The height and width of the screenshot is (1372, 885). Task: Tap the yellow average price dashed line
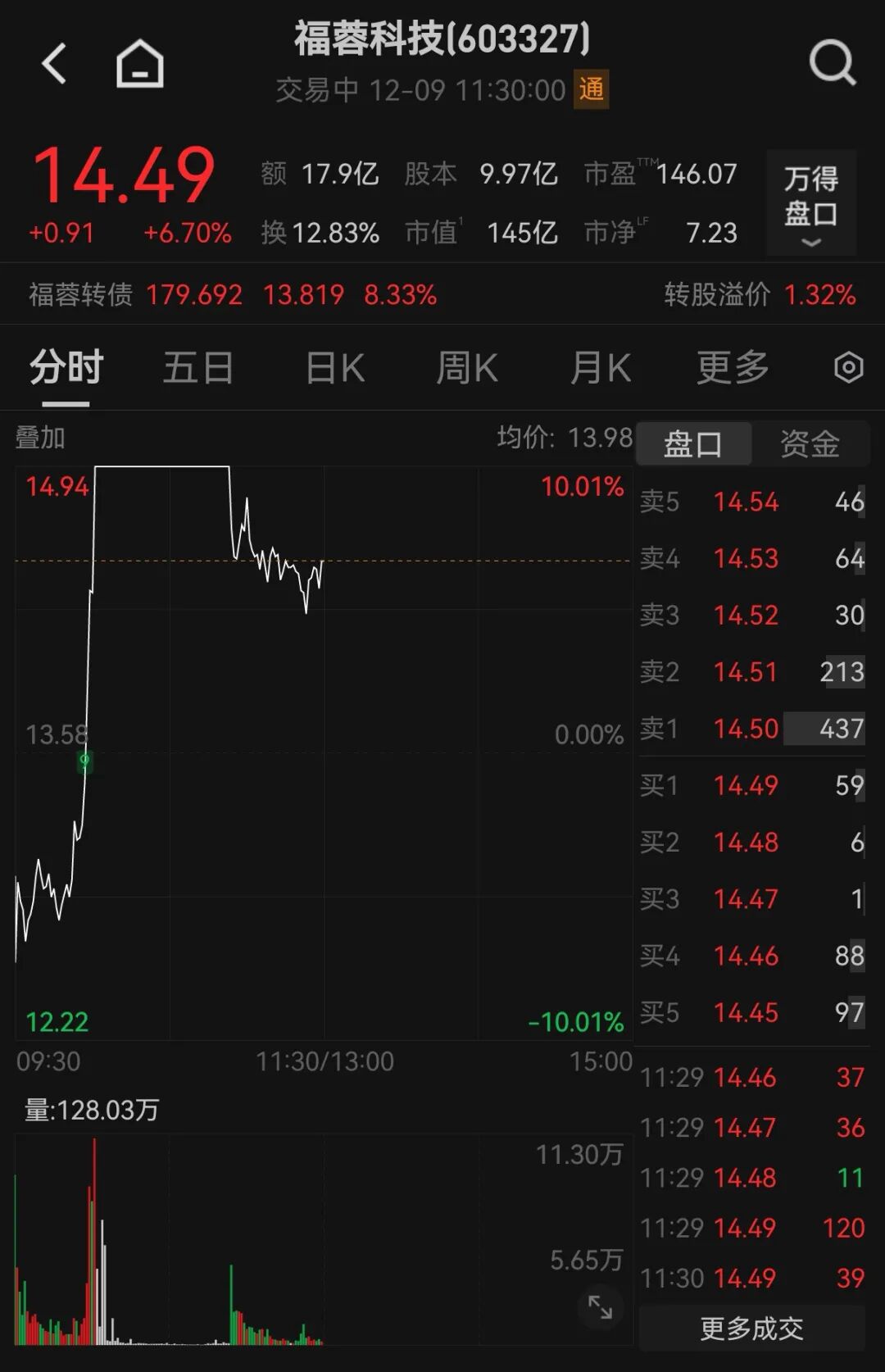[328, 561]
